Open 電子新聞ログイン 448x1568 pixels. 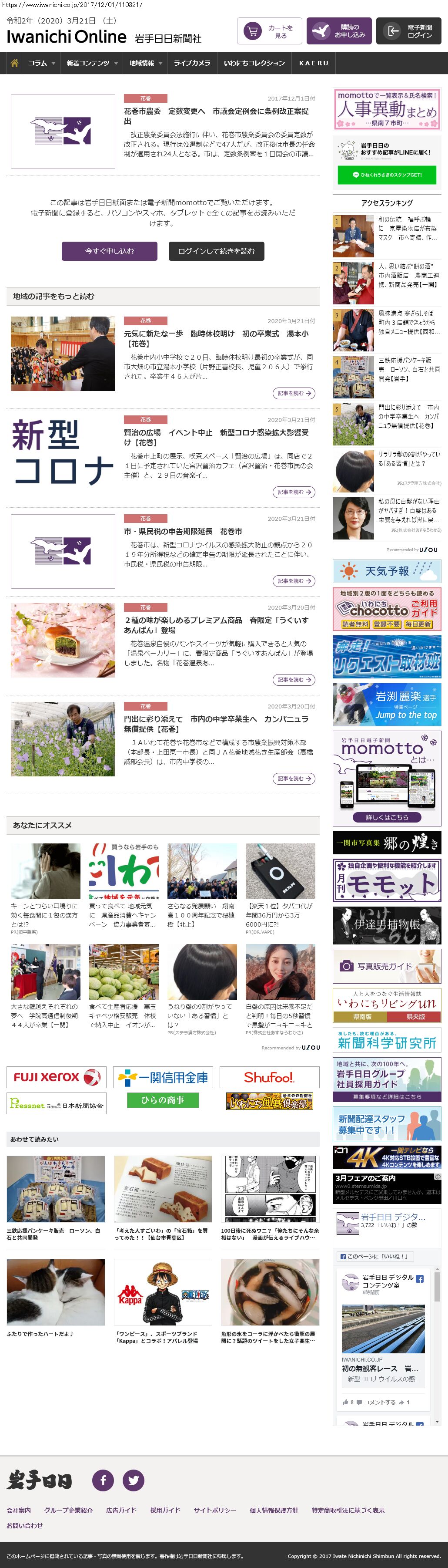pos(408,32)
